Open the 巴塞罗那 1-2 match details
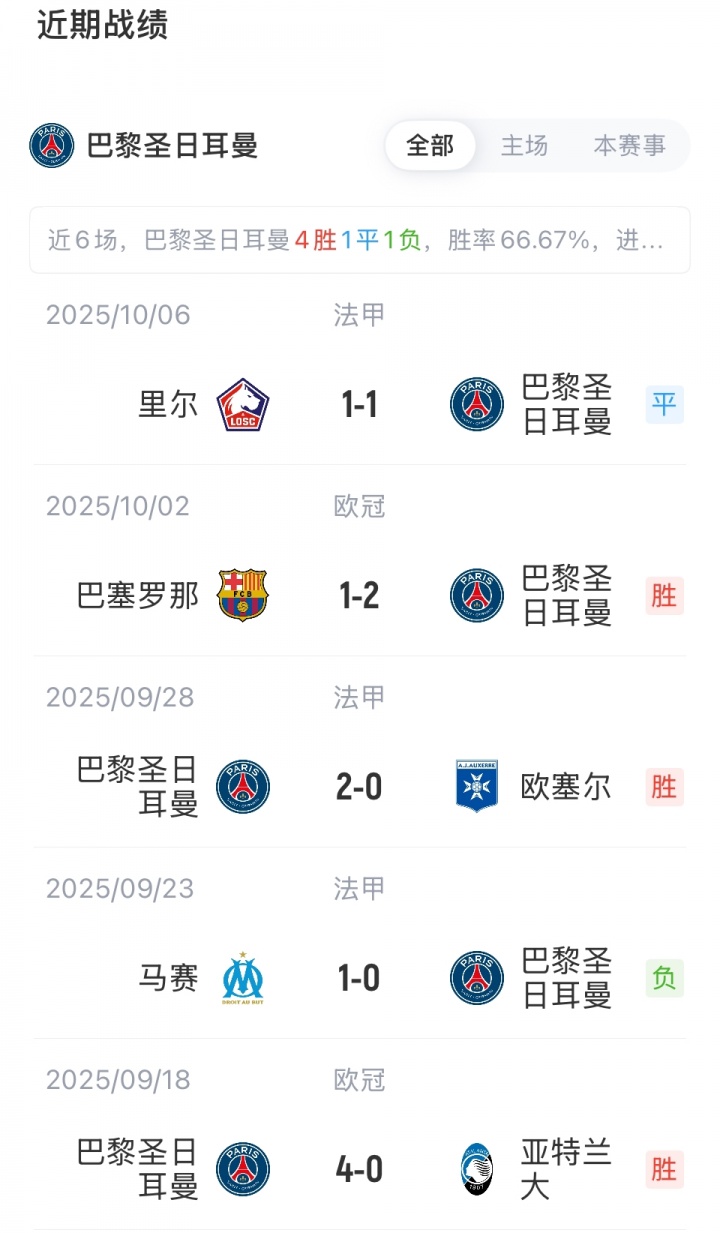This screenshot has width=720, height=1233. coord(359,596)
